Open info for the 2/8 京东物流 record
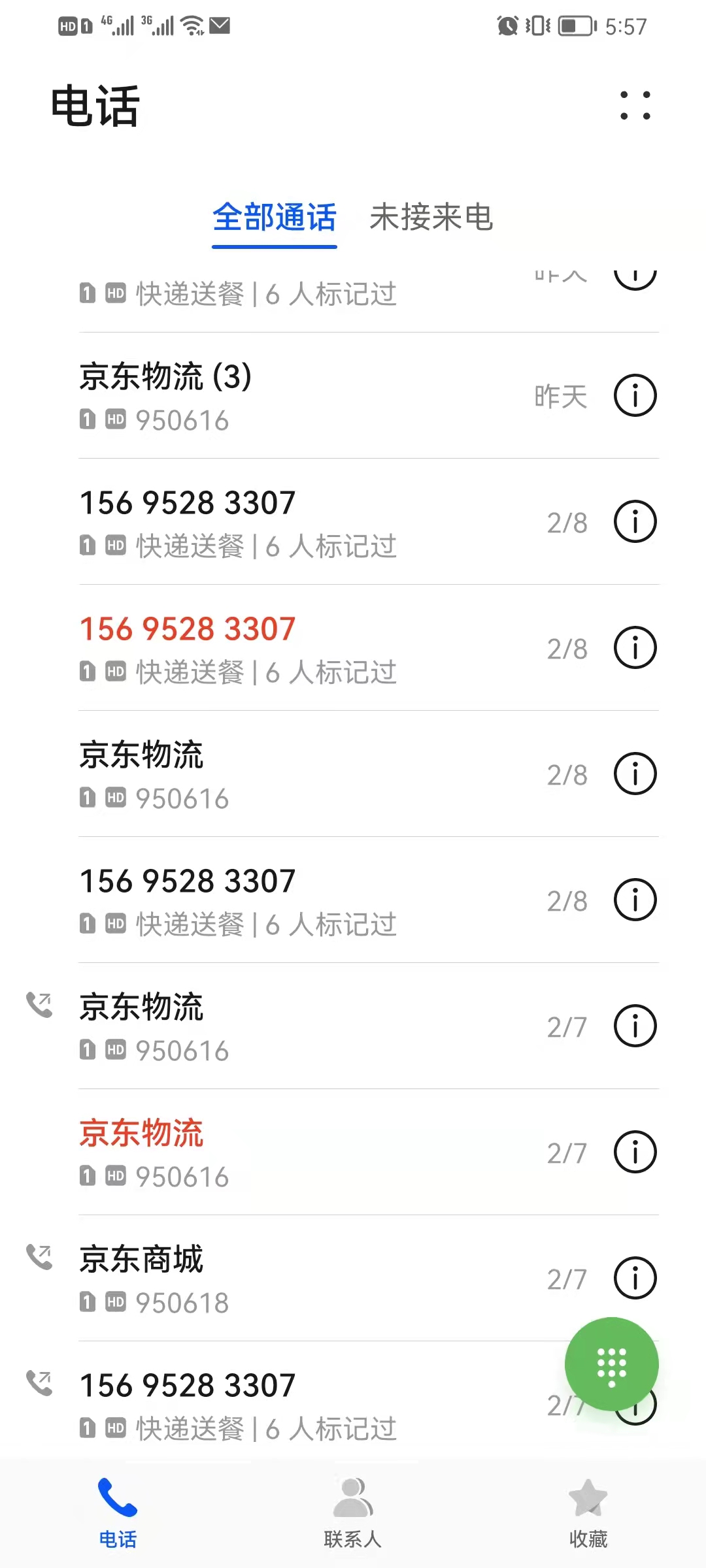The width and height of the screenshot is (706, 1568). (x=635, y=774)
